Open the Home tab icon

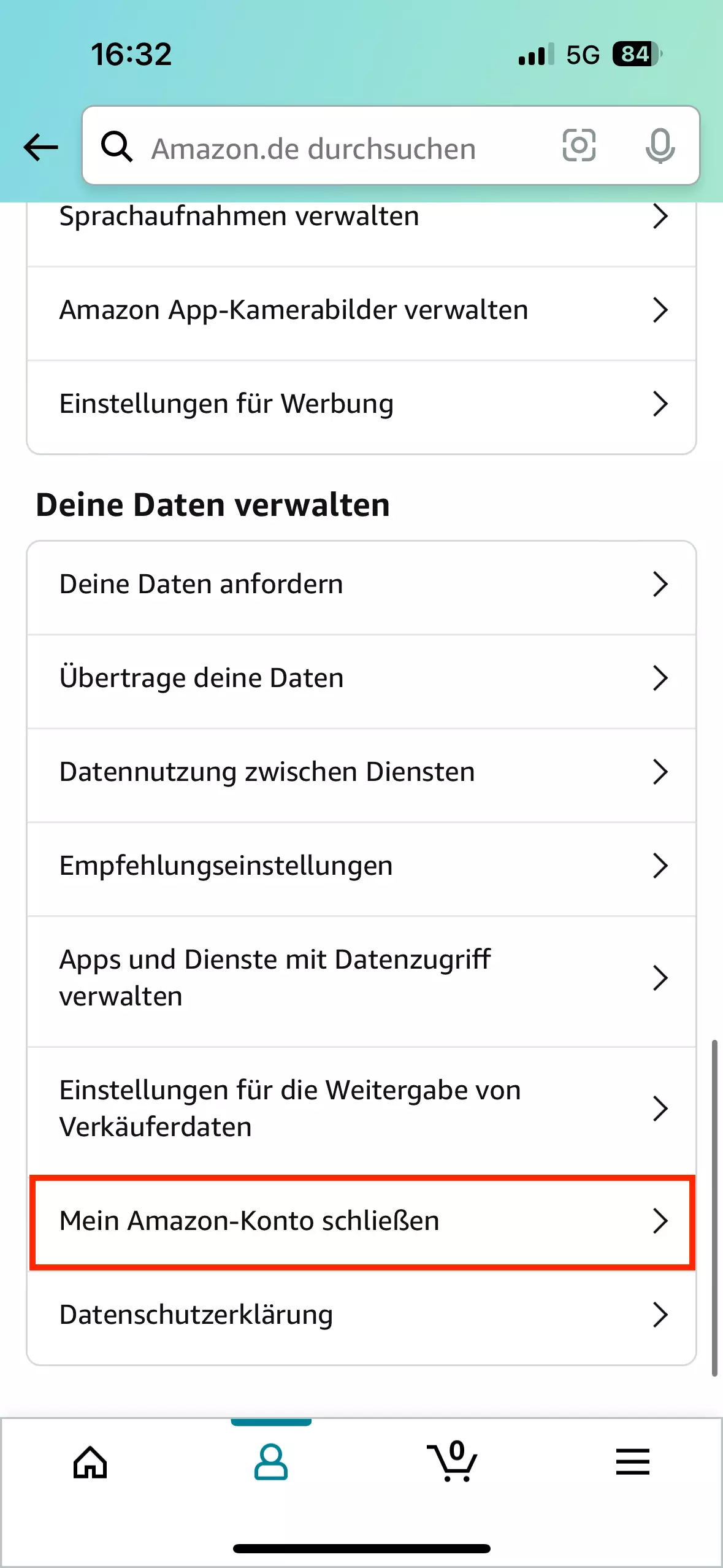point(90,1462)
